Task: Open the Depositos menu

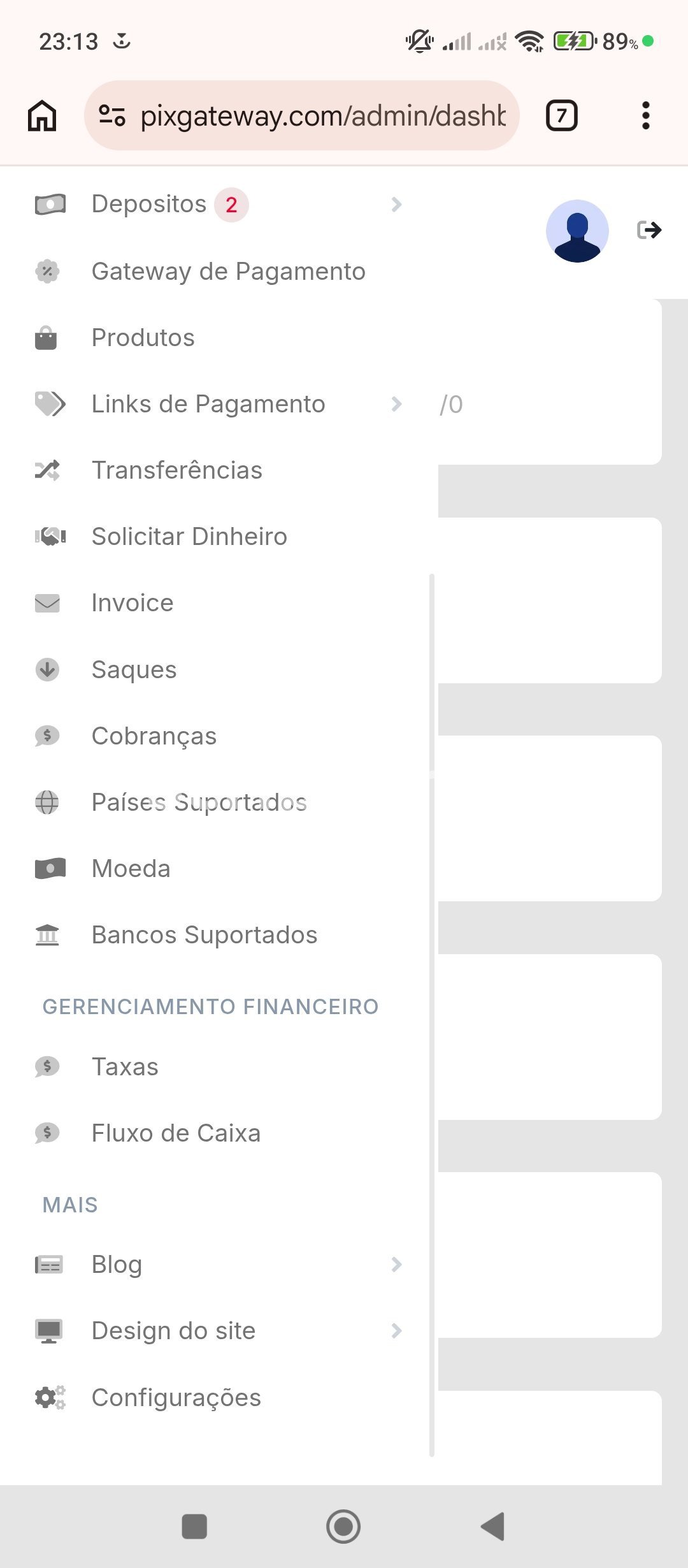Action: coord(150,205)
